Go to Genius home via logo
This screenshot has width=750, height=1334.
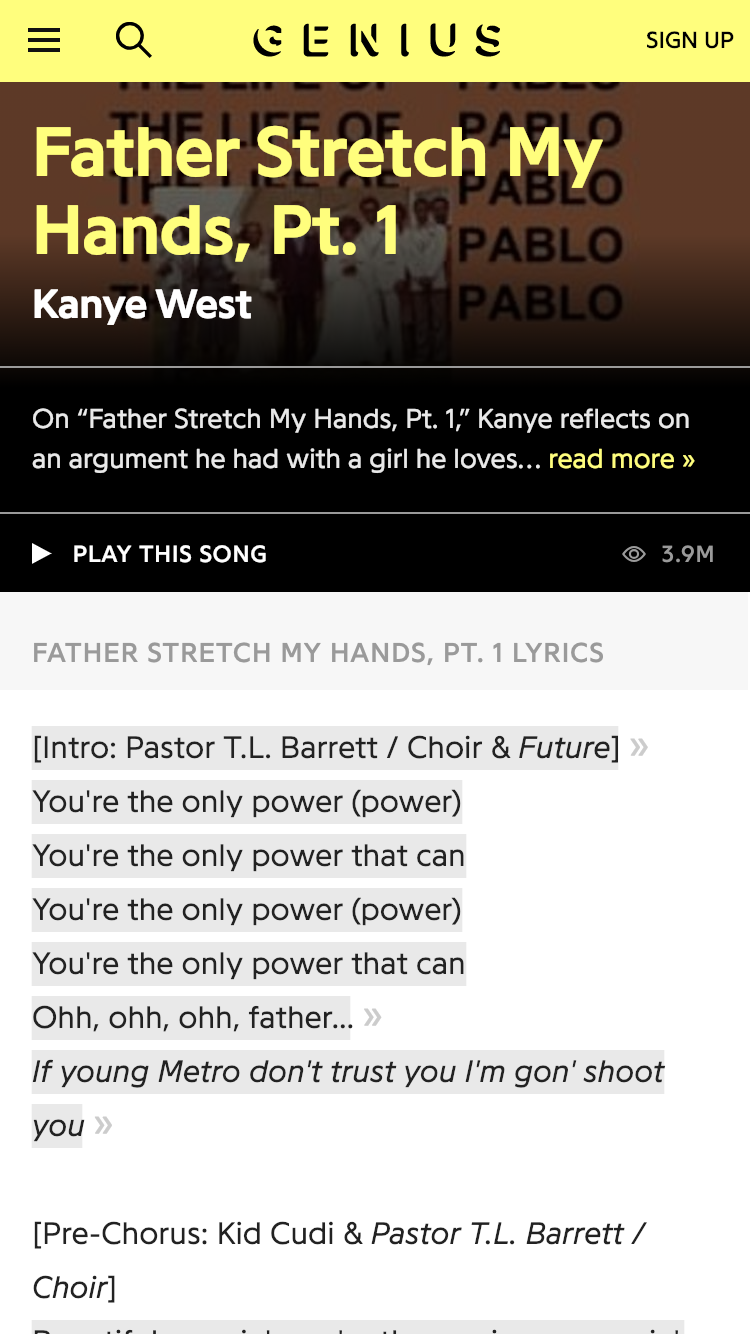click(x=376, y=40)
